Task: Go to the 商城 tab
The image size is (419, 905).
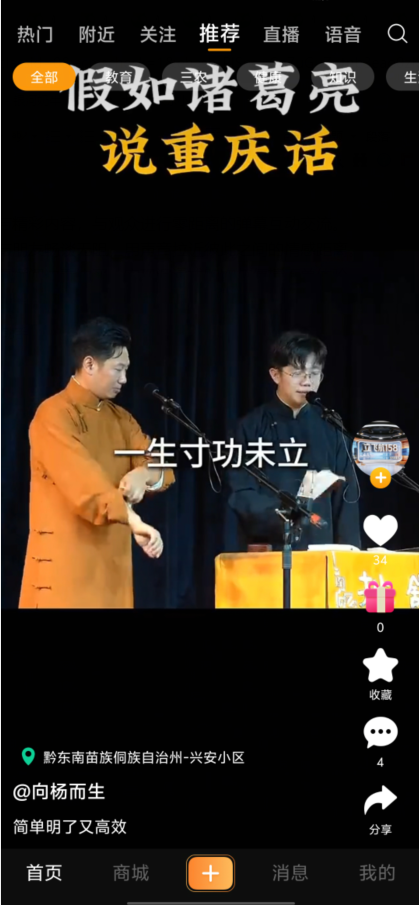Action: pos(130,873)
